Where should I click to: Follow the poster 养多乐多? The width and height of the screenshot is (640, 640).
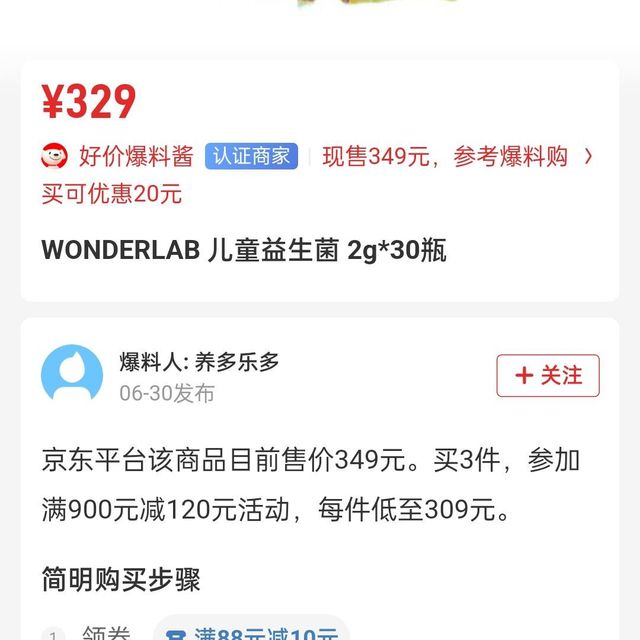click(547, 376)
